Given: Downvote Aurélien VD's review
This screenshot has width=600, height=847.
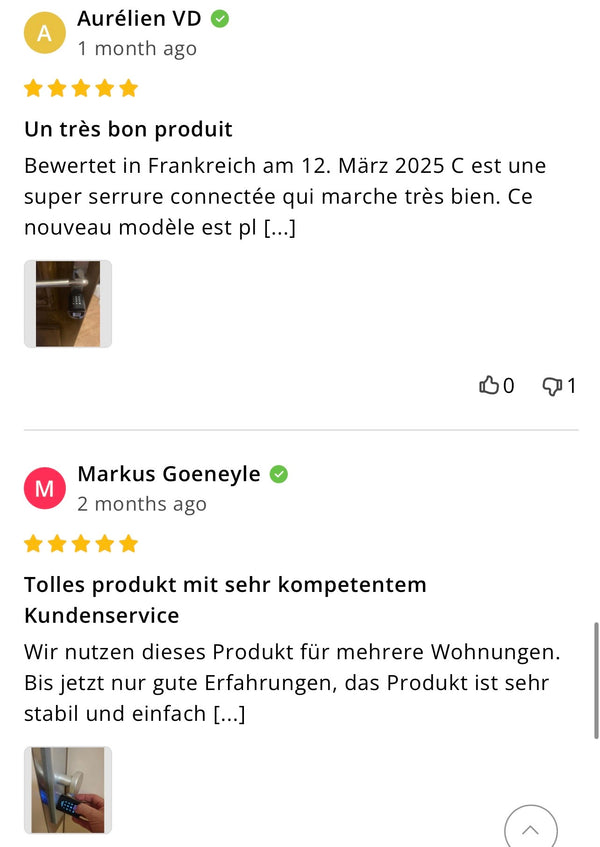Looking at the screenshot, I should [552, 386].
